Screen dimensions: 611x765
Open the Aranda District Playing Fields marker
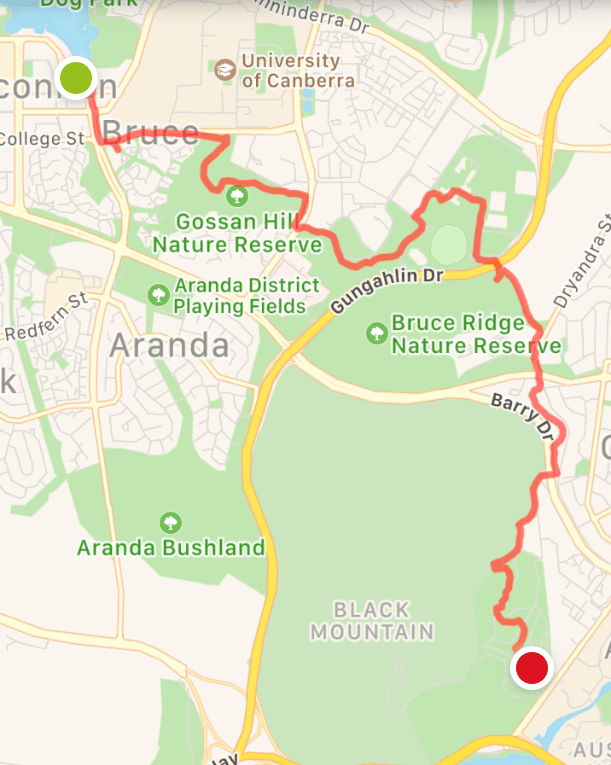(x=158, y=294)
